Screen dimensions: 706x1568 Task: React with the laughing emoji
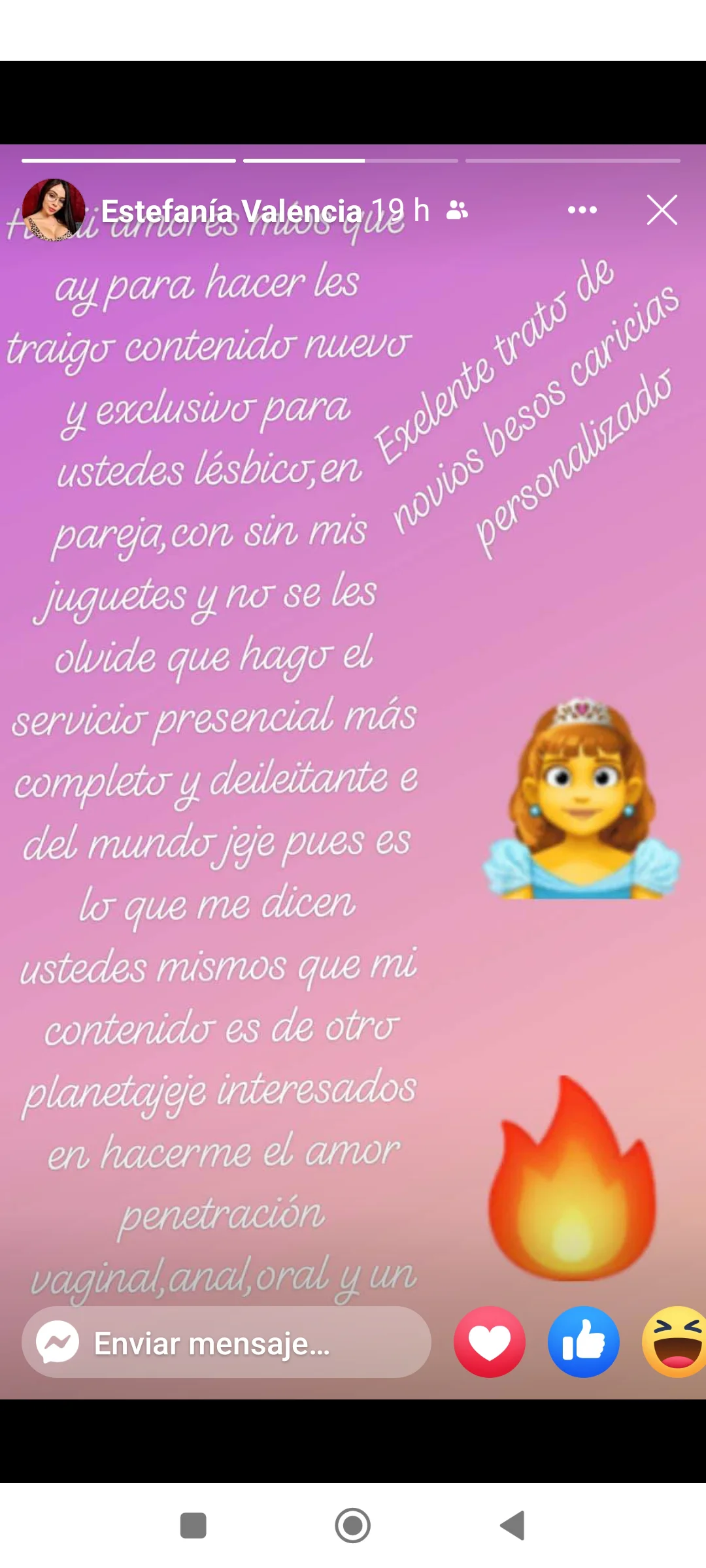click(675, 1342)
